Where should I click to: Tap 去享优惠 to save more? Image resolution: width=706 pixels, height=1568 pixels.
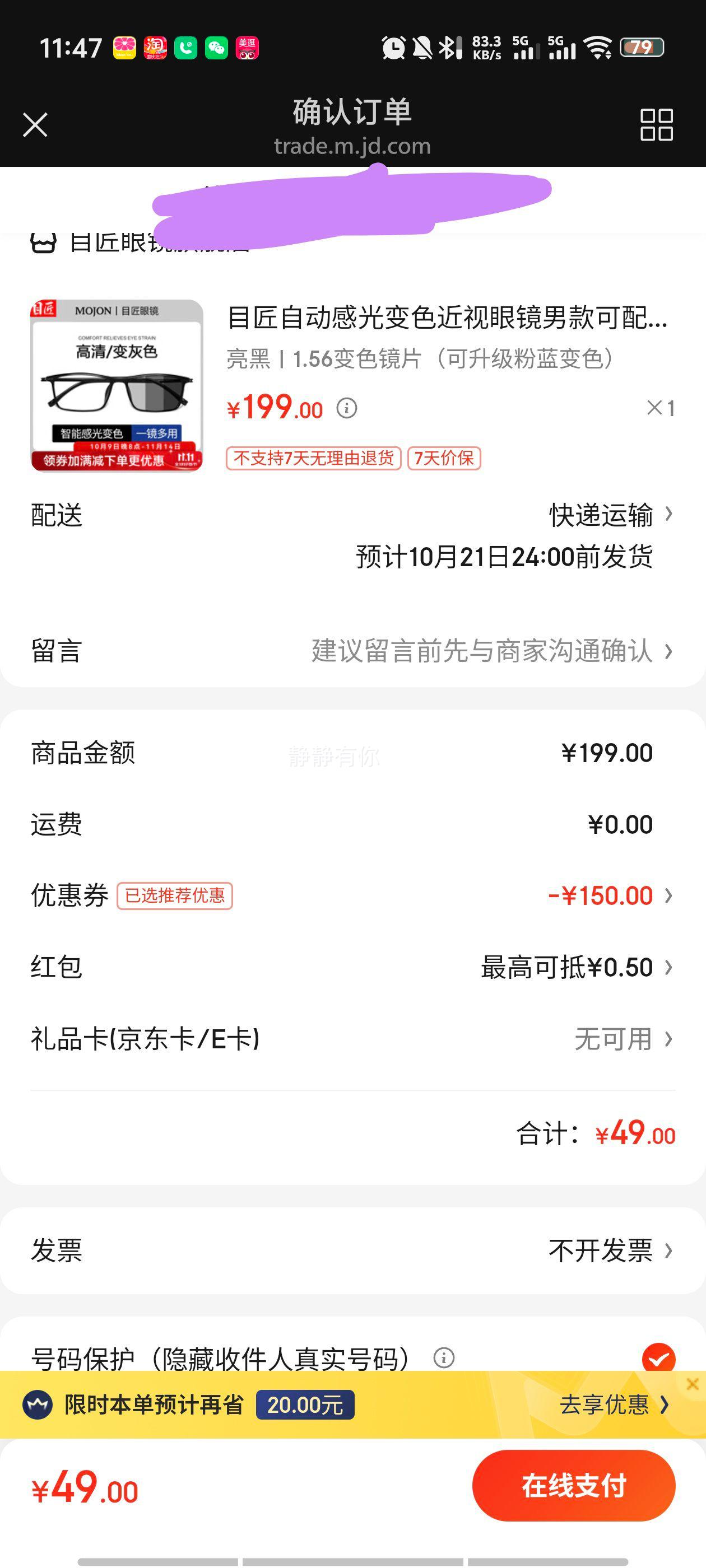pos(613,1405)
